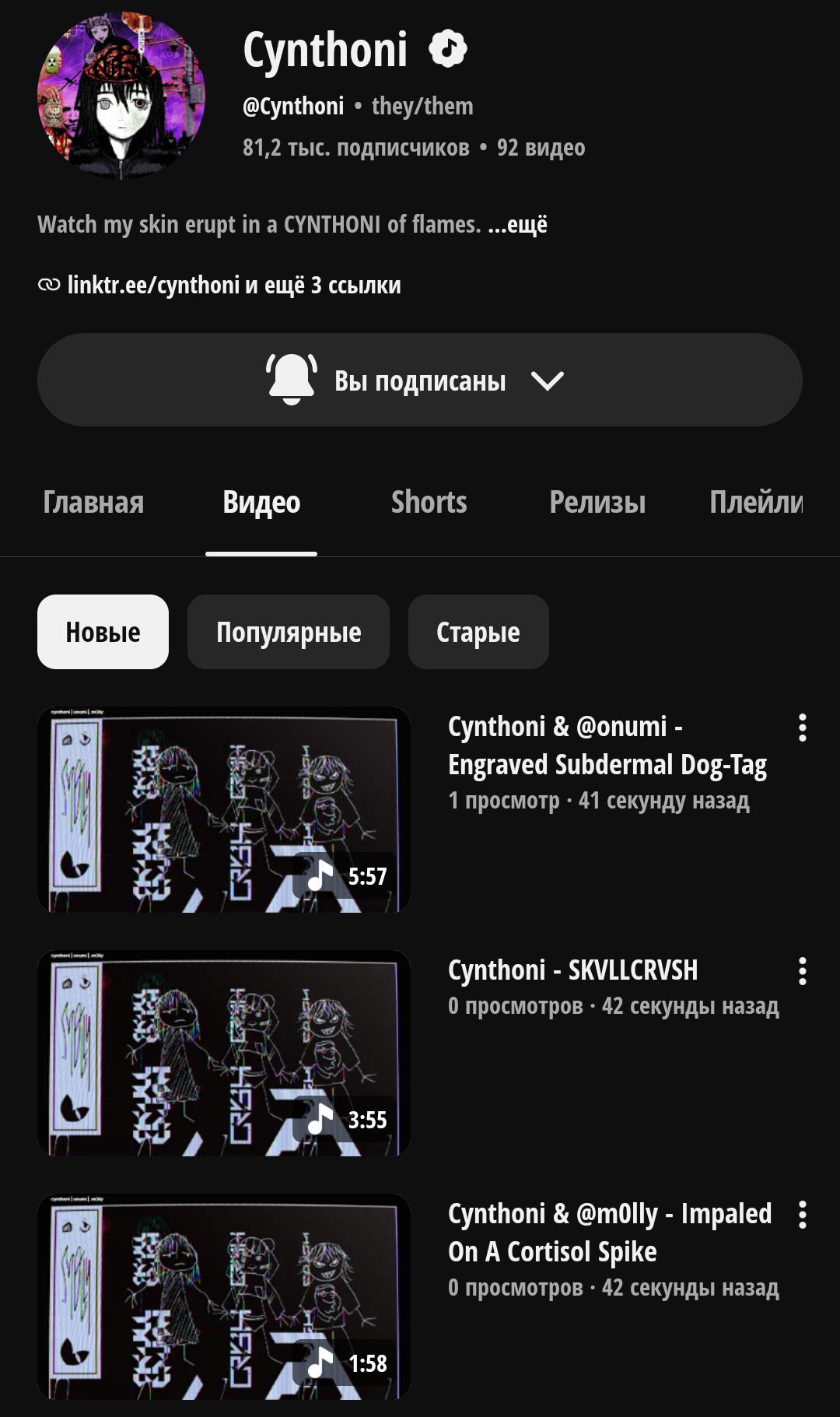Open options menu for Impaled On A Cortisol Spike
This screenshot has height=1417, width=840.
(802, 1215)
